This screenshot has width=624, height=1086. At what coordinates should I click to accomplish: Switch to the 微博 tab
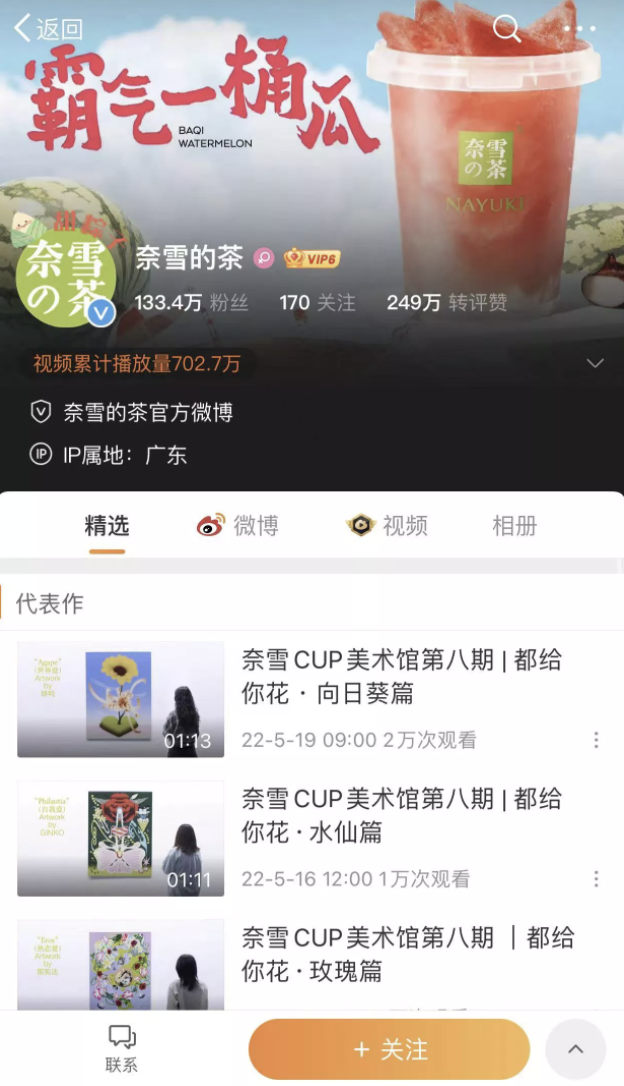238,526
